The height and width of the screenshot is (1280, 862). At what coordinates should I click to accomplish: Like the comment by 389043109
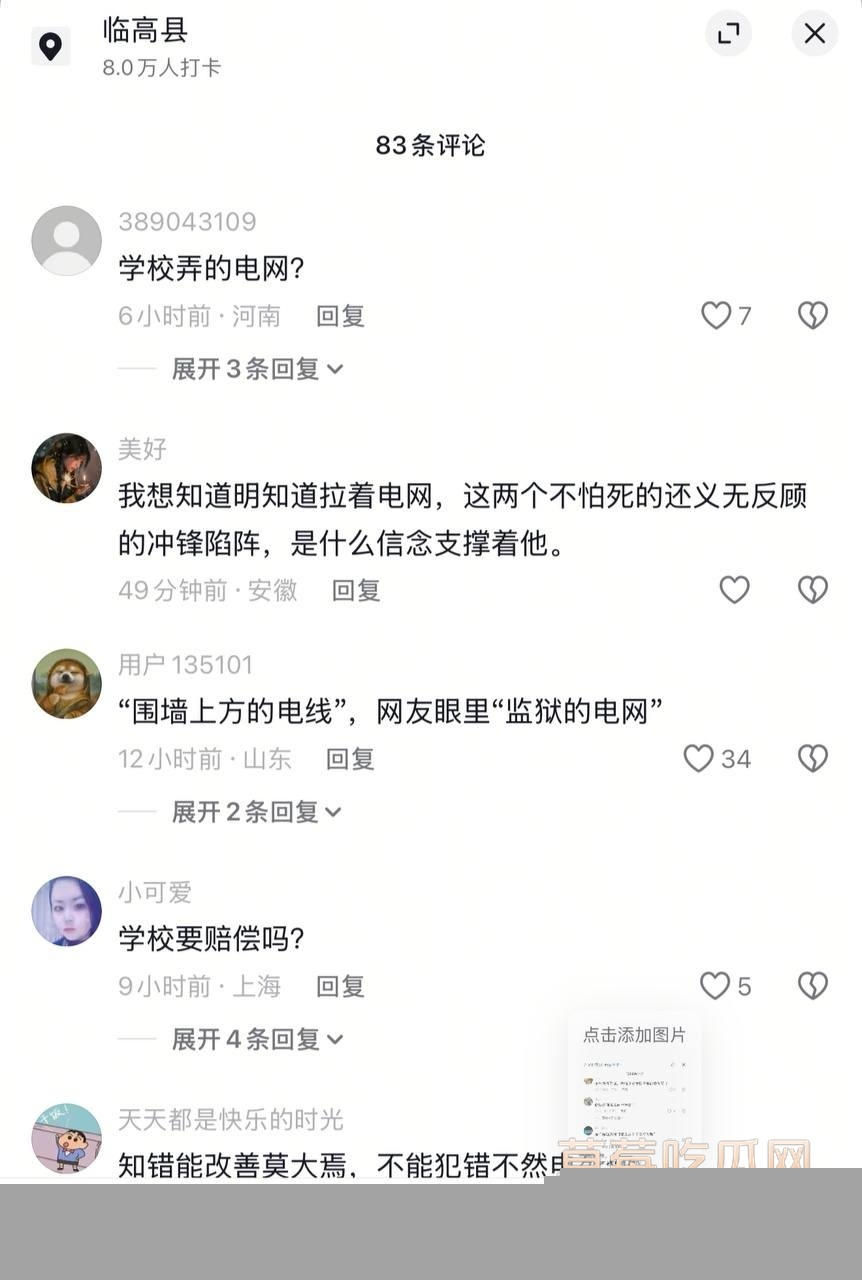click(716, 316)
